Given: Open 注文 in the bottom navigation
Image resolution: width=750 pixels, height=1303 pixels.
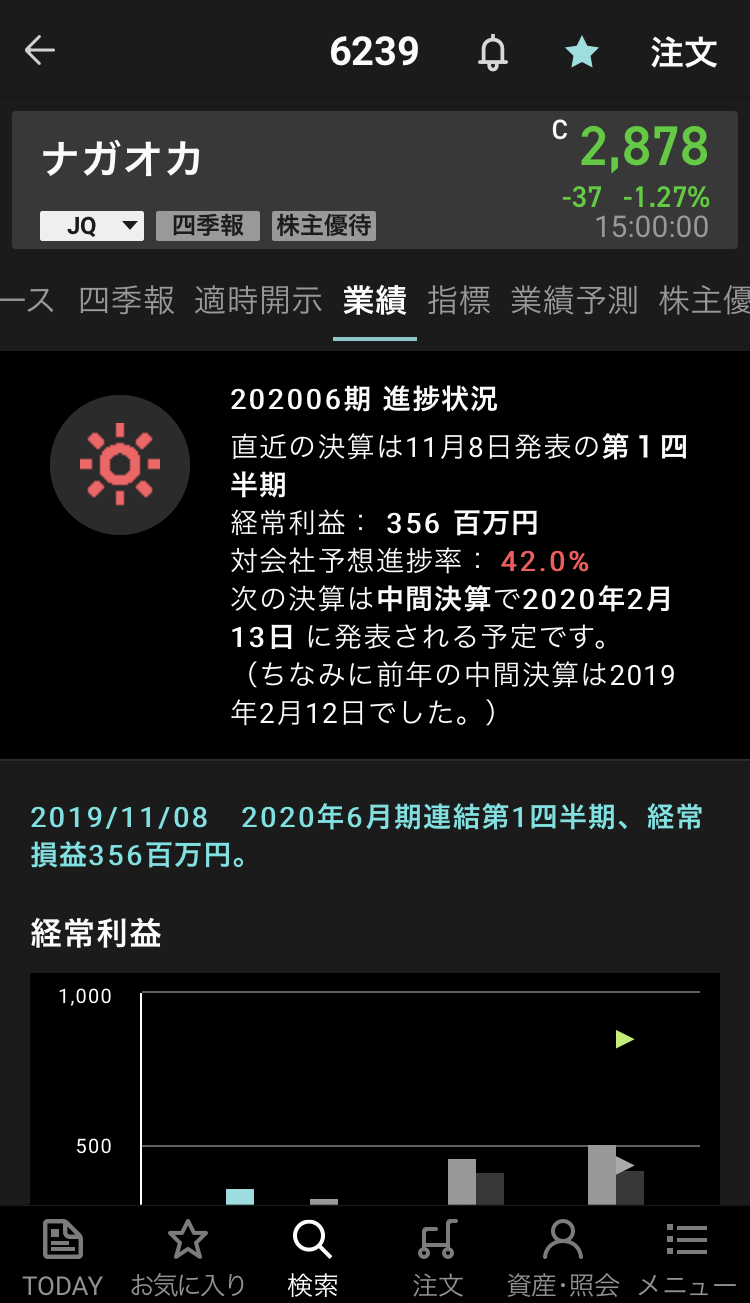Looking at the screenshot, I should click(437, 1257).
